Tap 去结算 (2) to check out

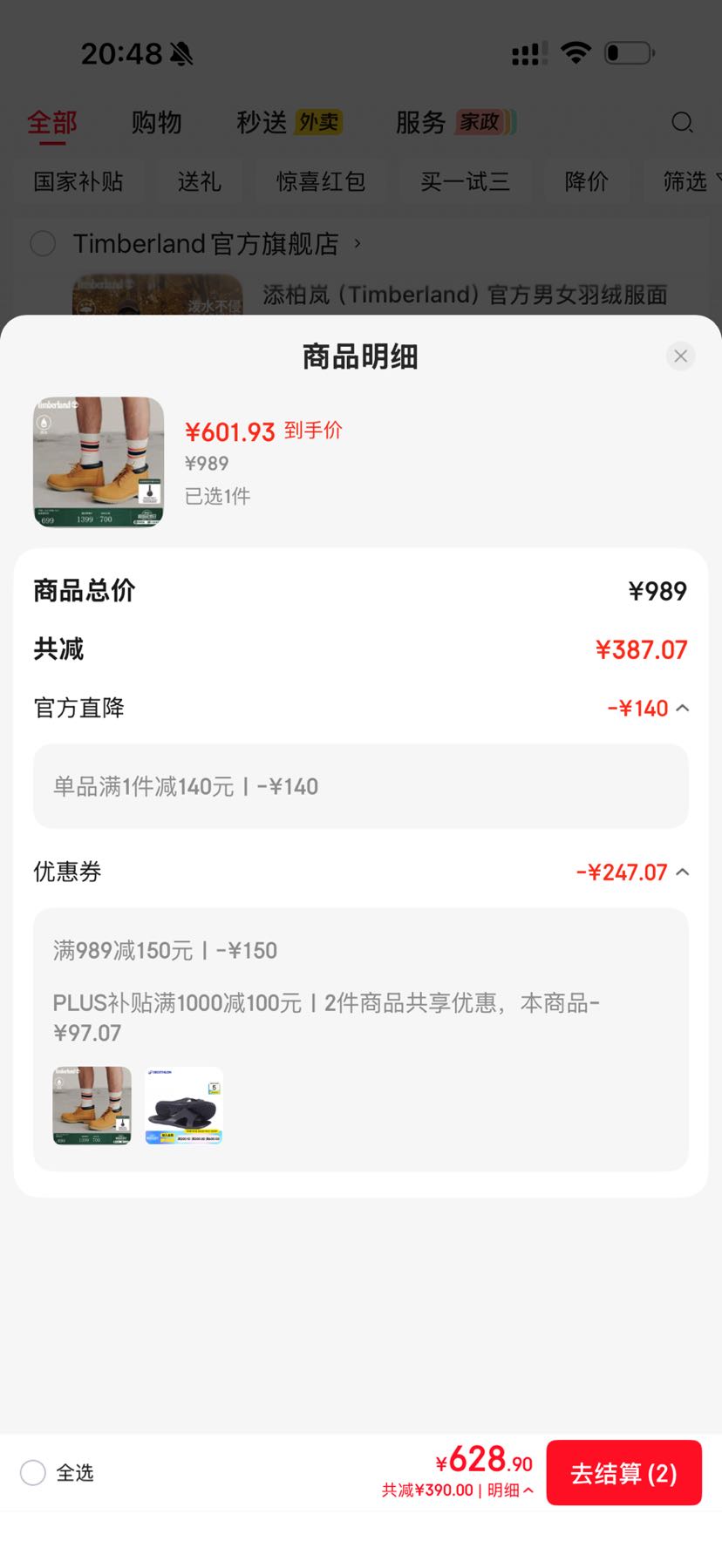pos(623,1473)
